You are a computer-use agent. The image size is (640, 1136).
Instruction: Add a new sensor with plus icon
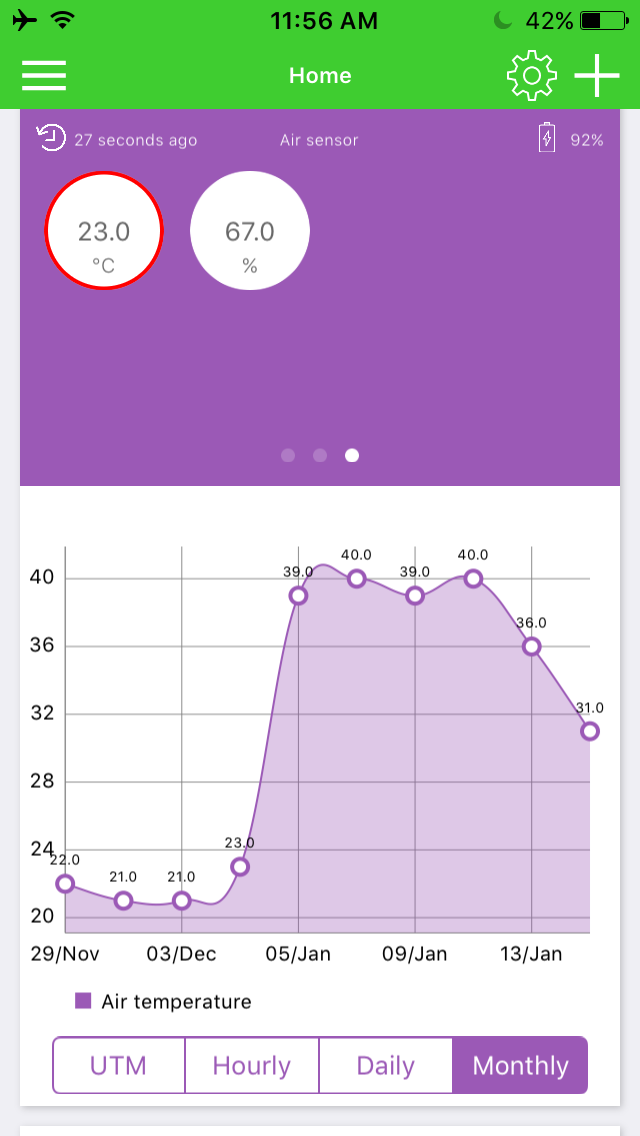(597, 75)
